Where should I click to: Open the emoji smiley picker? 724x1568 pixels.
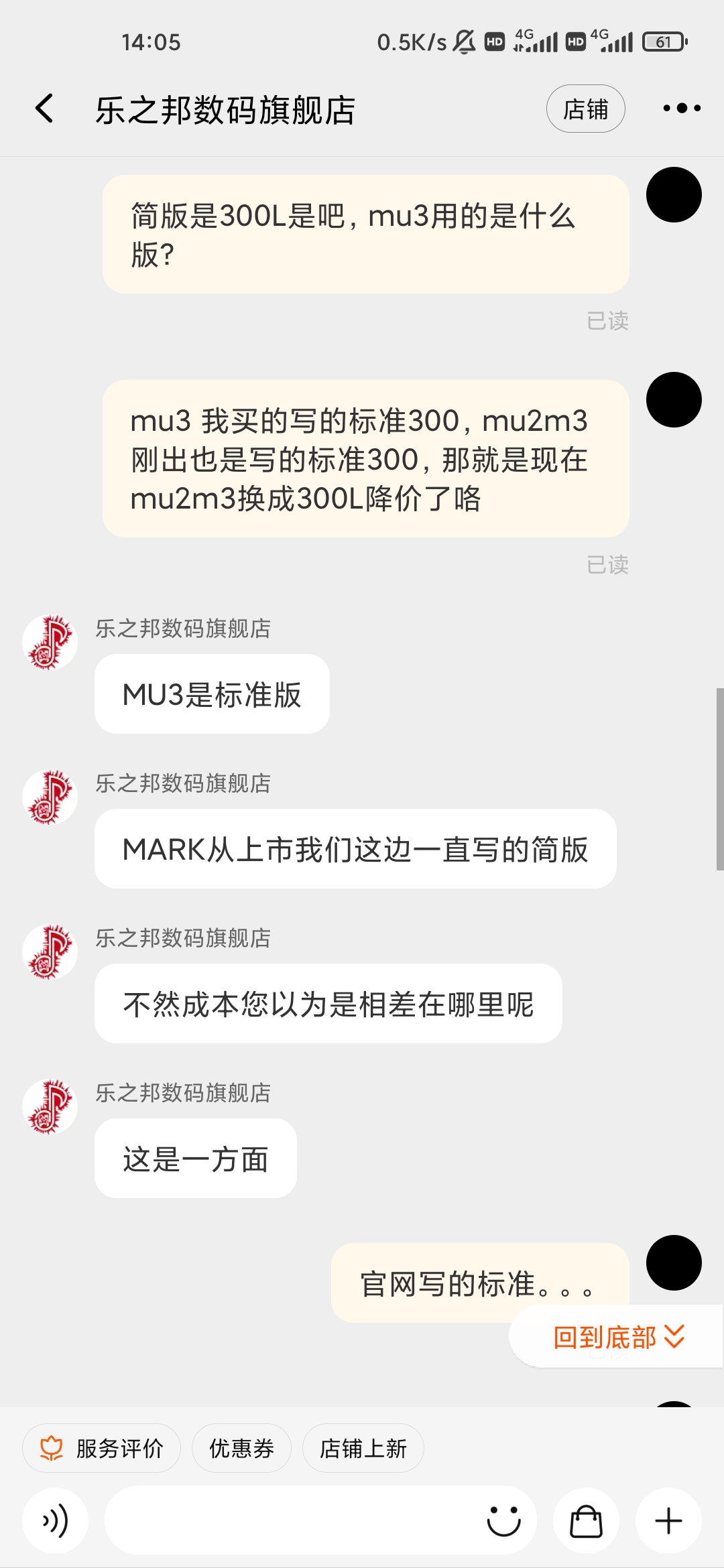tap(505, 1520)
